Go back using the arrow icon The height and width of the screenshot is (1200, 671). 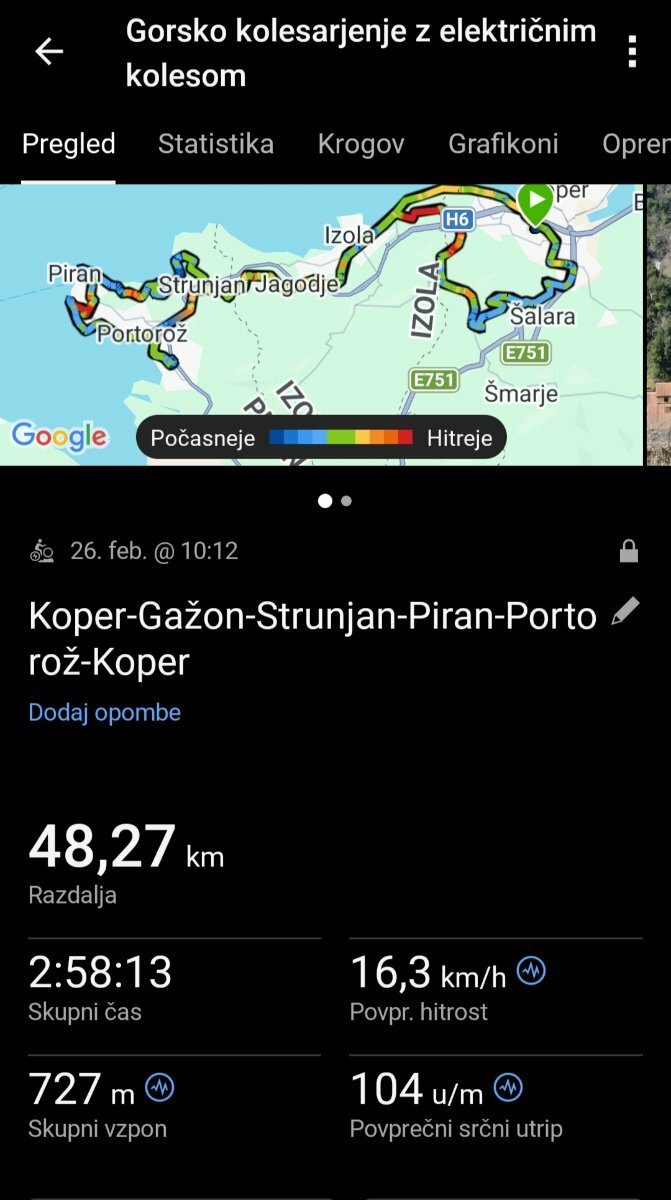pyautogui.click(x=49, y=52)
